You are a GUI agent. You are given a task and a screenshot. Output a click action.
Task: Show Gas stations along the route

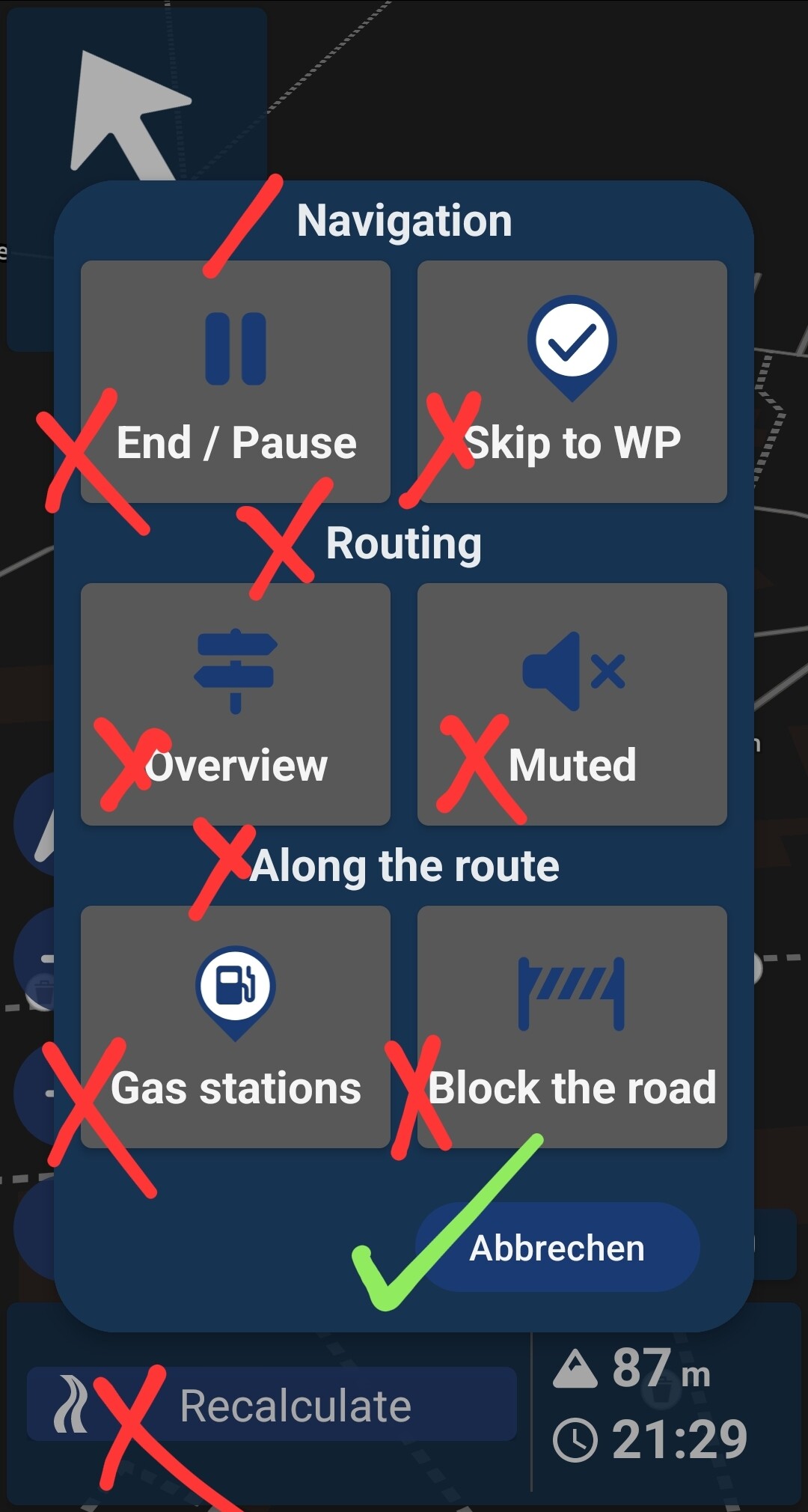[236, 1027]
